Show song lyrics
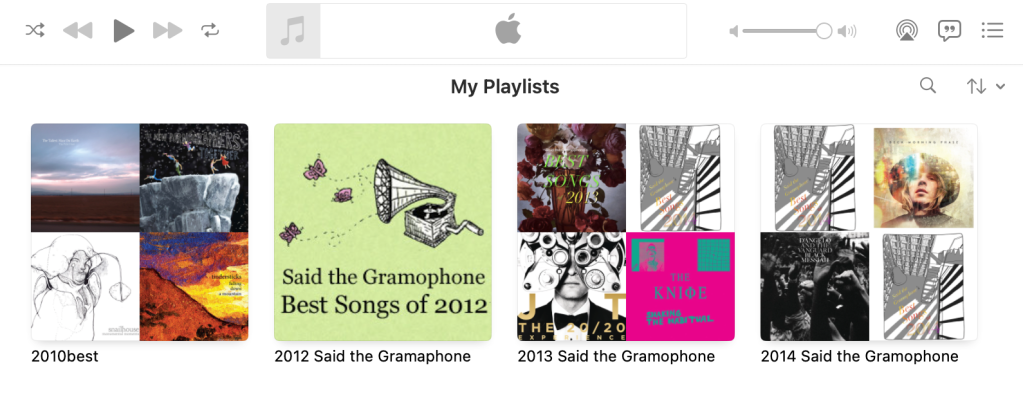Image resolution: width=1023 pixels, height=404 pixels. [949, 30]
